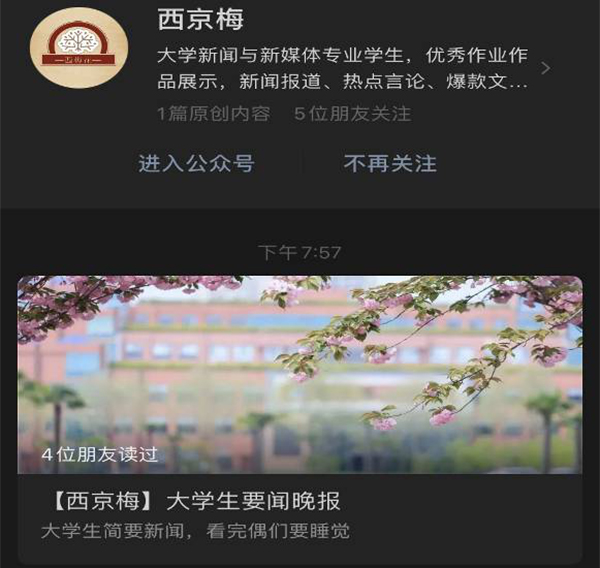600x568 pixels.
Task: Tap 进入公众号 to enter the account
Action: 196,164
